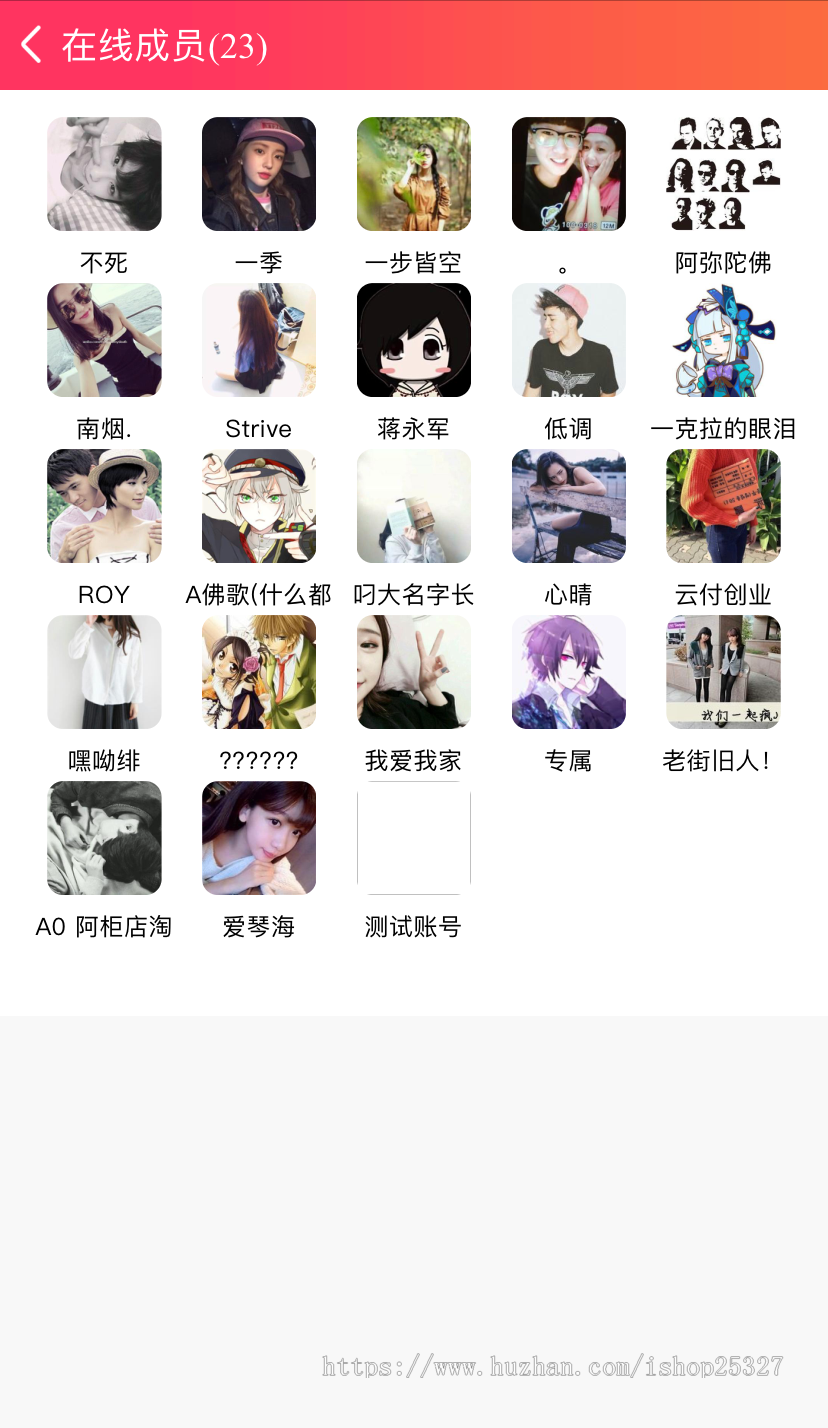Screen dimensions: 828x1428
Task: Select the member named Strive
Action: tap(258, 428)
